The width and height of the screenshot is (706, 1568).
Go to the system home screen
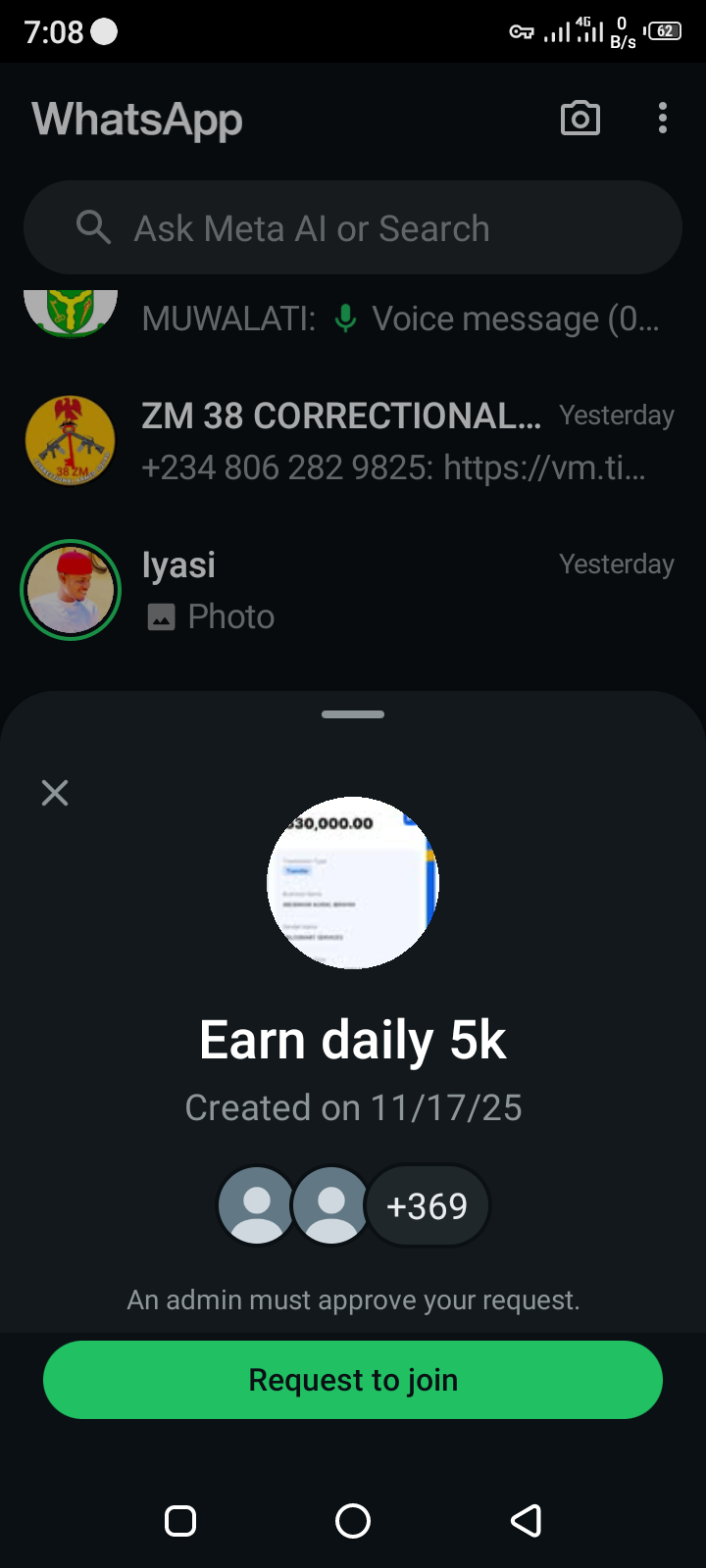tap(353, 1521)
